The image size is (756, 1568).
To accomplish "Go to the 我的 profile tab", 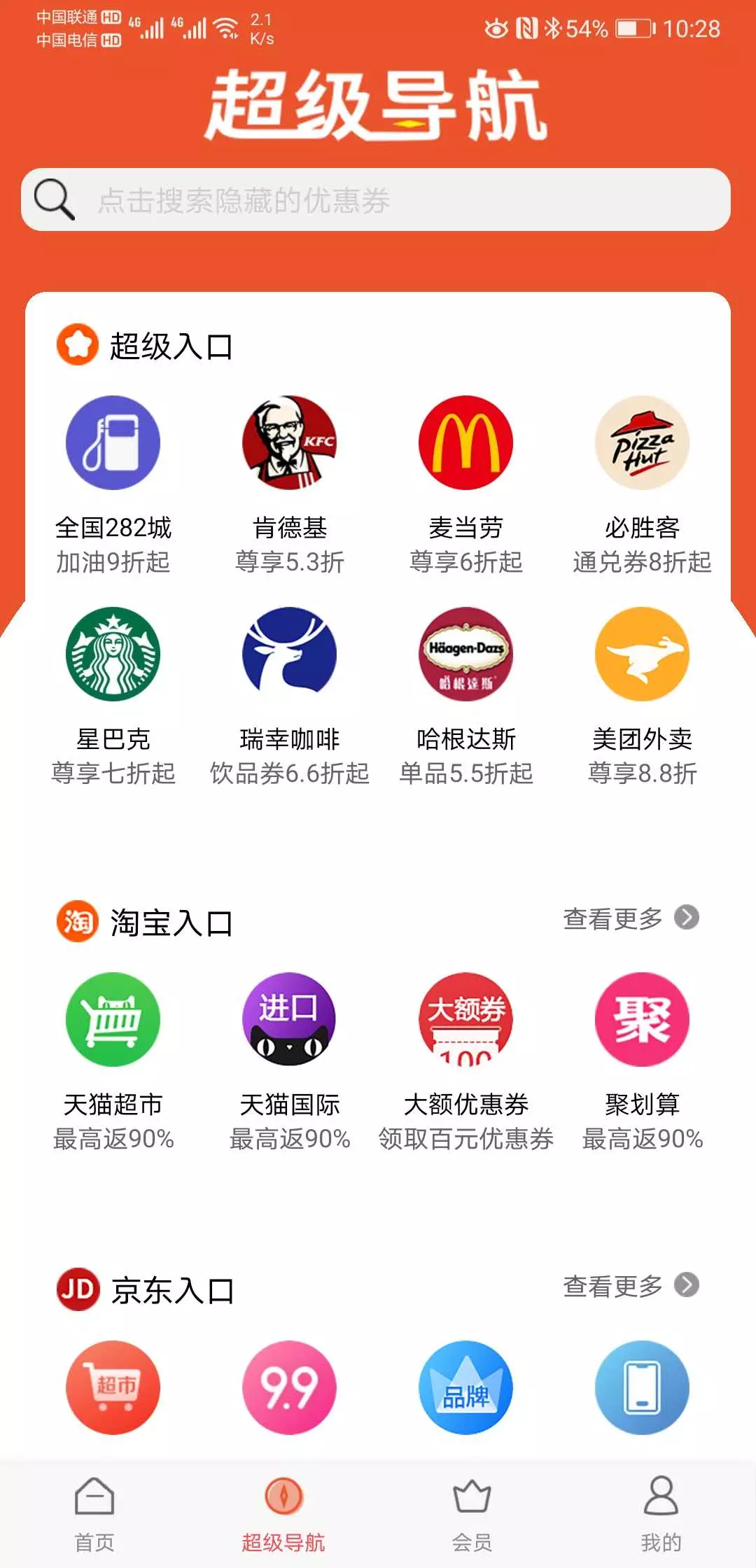I will pyautogui.click(x=661, y=1512).
